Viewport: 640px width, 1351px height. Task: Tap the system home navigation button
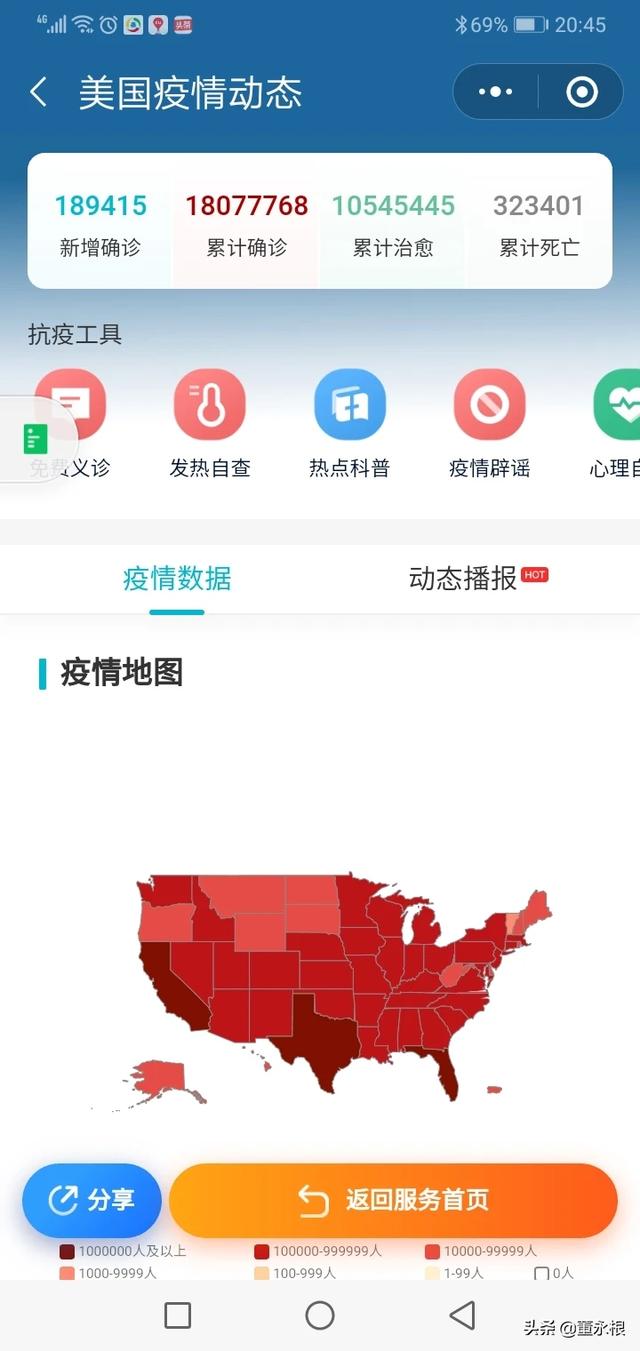pyautogui.click(x=320, y=1315)
